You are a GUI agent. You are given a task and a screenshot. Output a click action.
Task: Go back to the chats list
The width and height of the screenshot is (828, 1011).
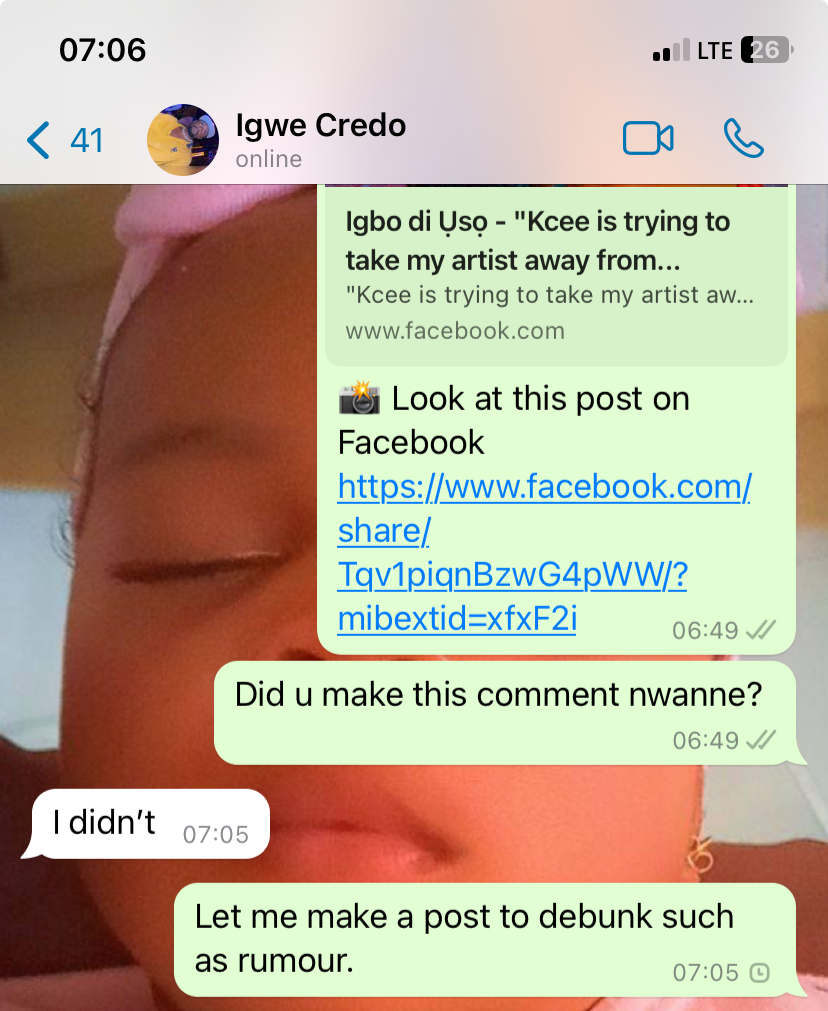tap(62, 140)
